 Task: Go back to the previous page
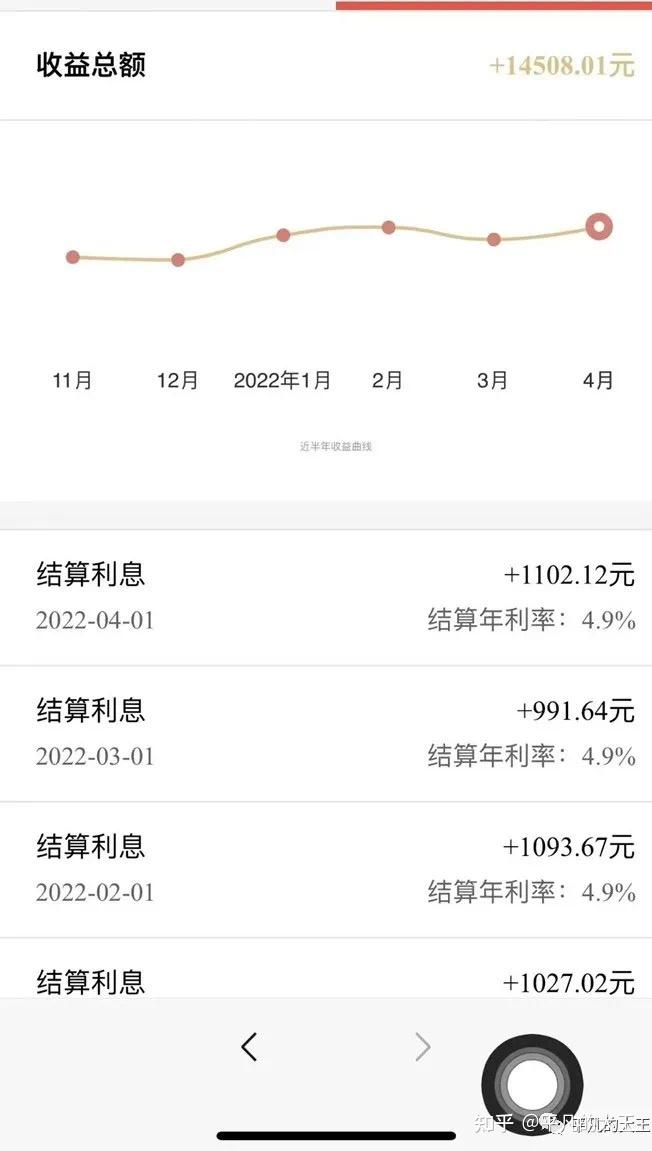coord(249,1047)
